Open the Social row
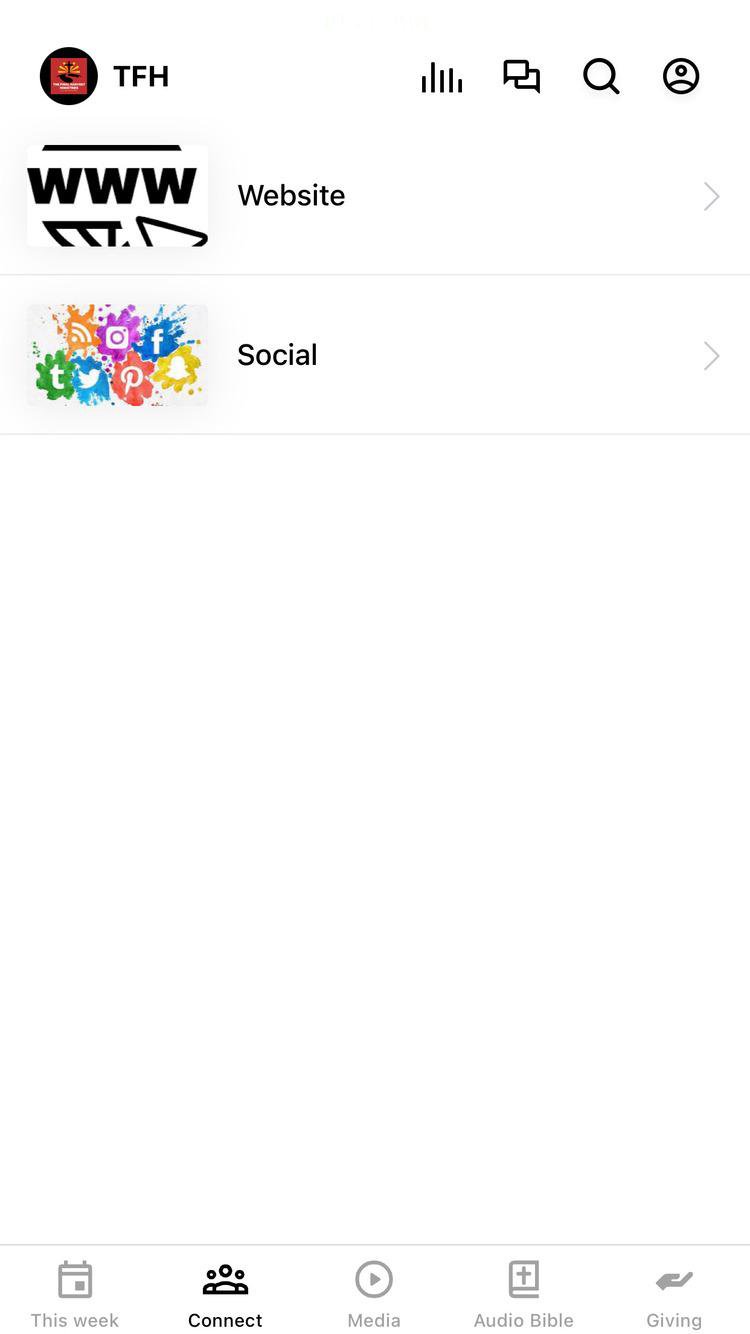 click(375, 355)
